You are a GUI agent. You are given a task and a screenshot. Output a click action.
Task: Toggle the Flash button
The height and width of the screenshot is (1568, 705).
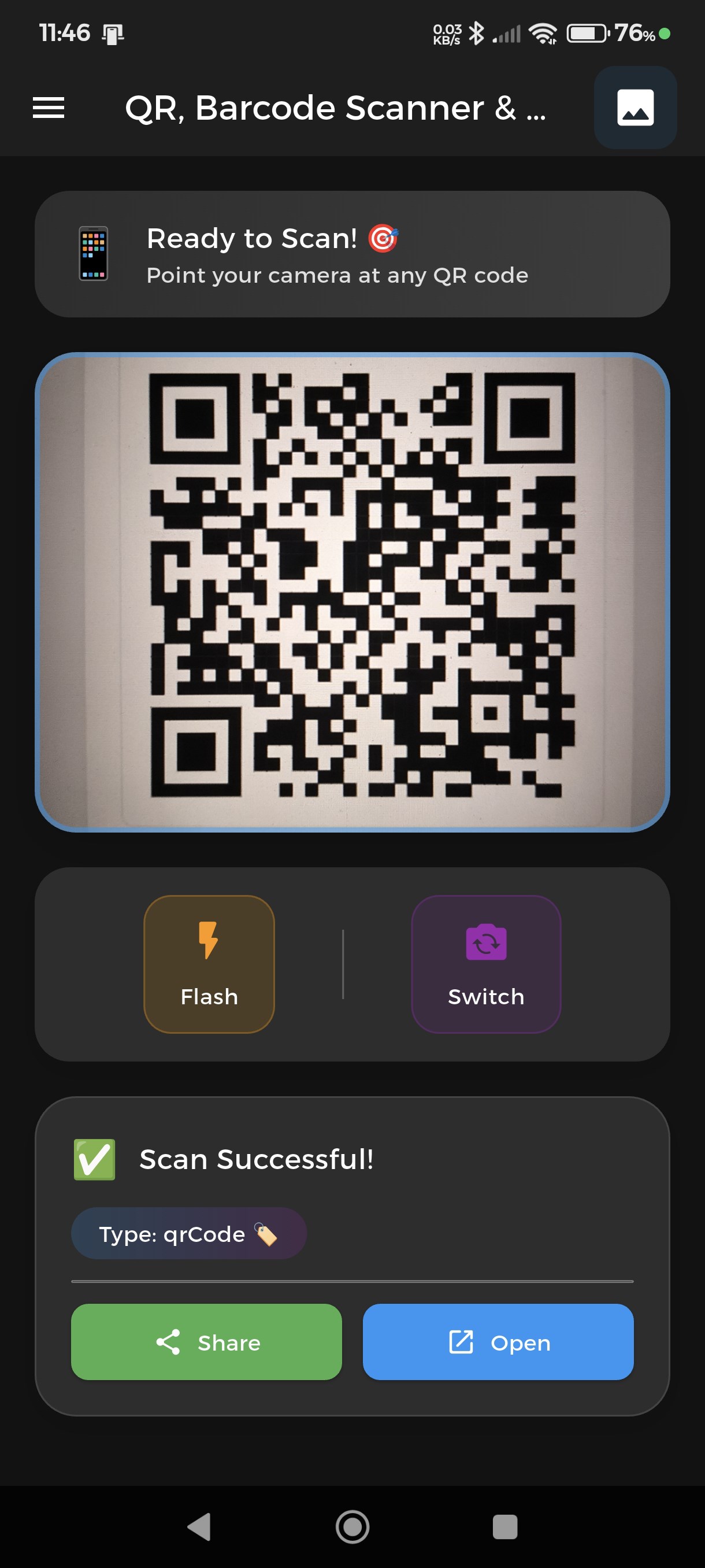pos(209,964)
